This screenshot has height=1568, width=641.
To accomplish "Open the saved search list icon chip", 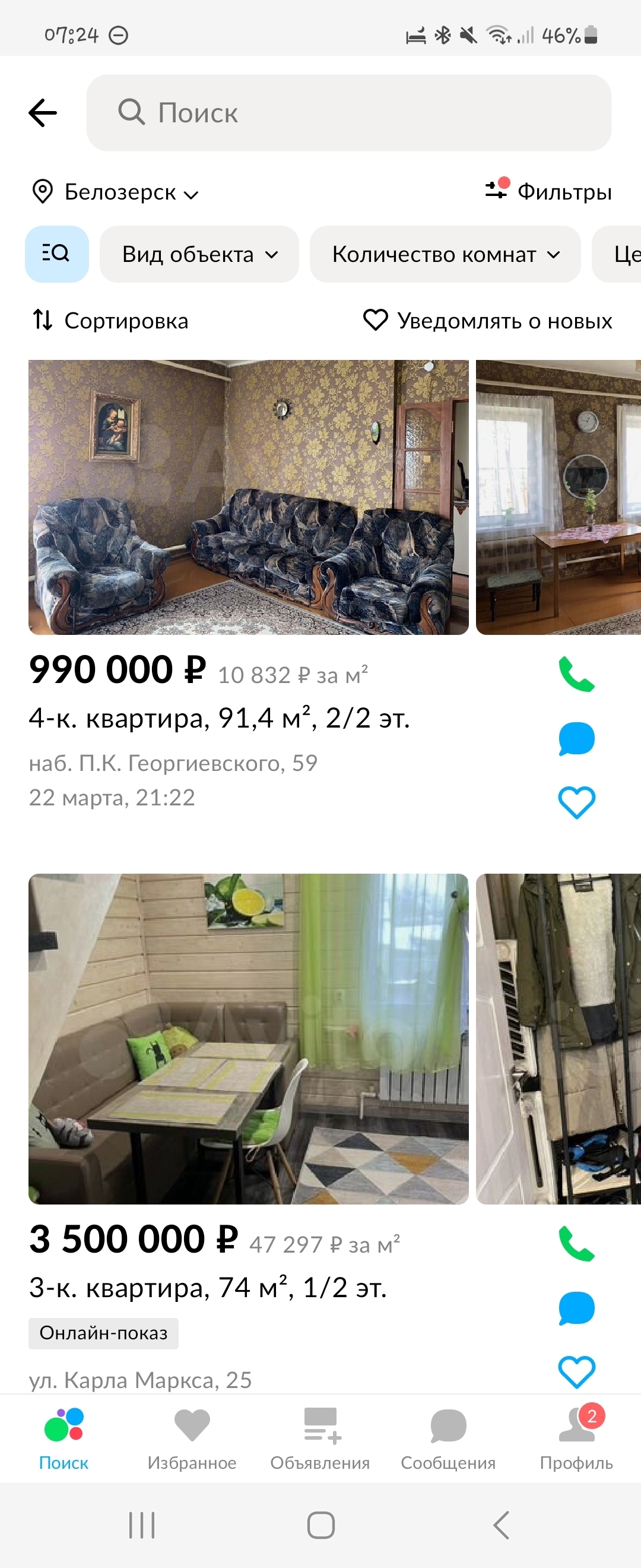I will coord(56,254).
